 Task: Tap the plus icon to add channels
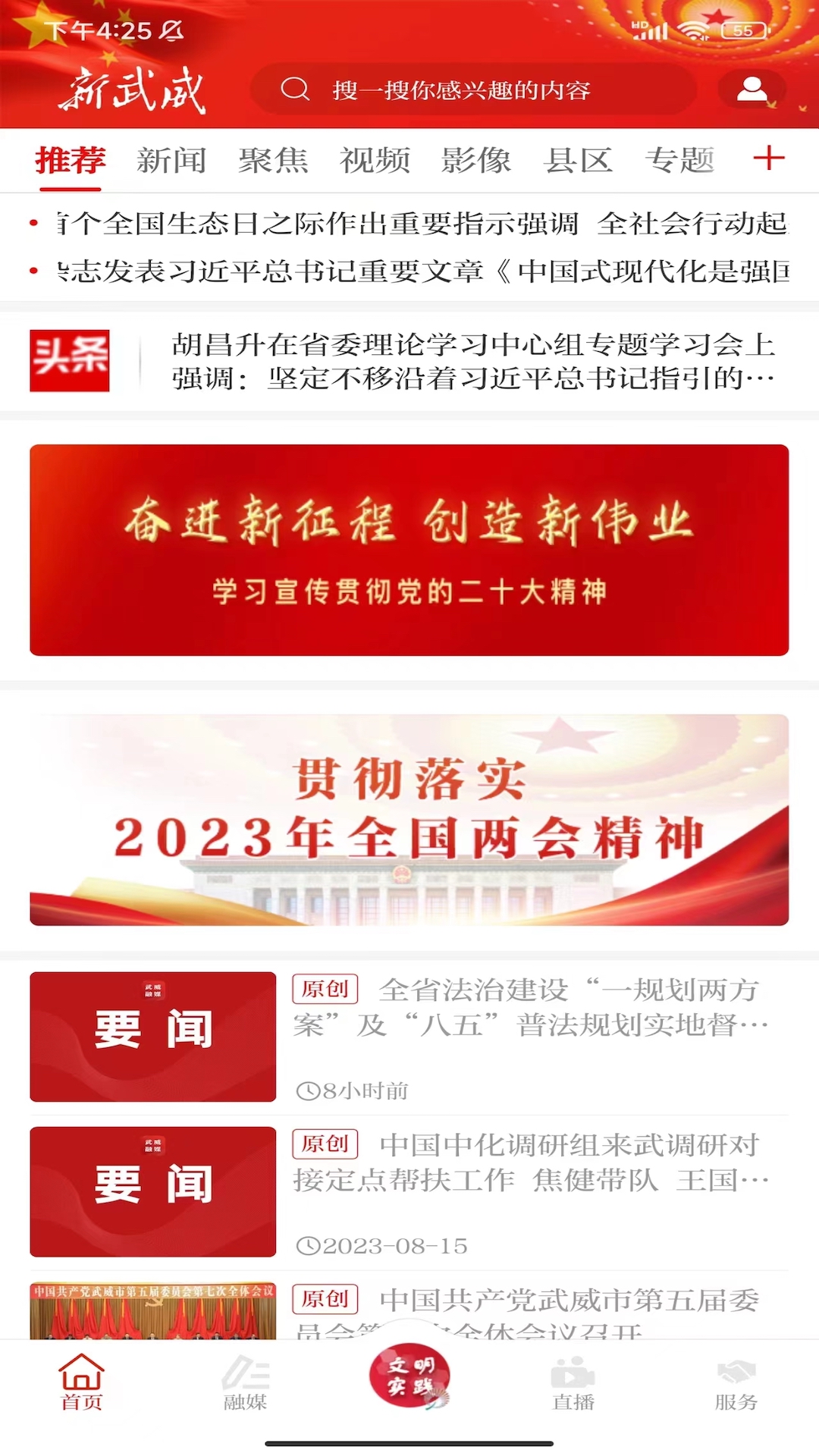pos(768,158)
